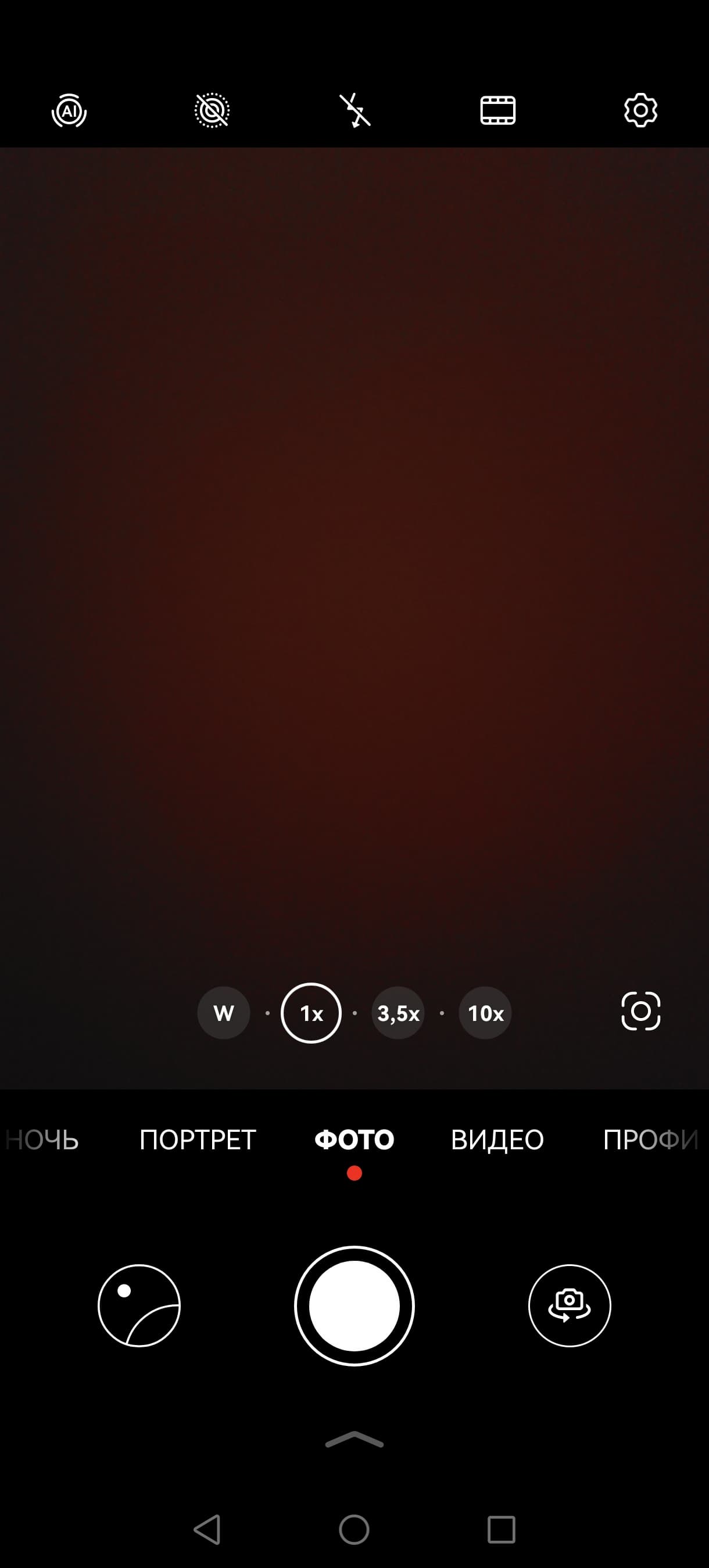This screenshot has width=709, height=1568.
Task: Go back using the system back button
Action: click(207, 1529)
